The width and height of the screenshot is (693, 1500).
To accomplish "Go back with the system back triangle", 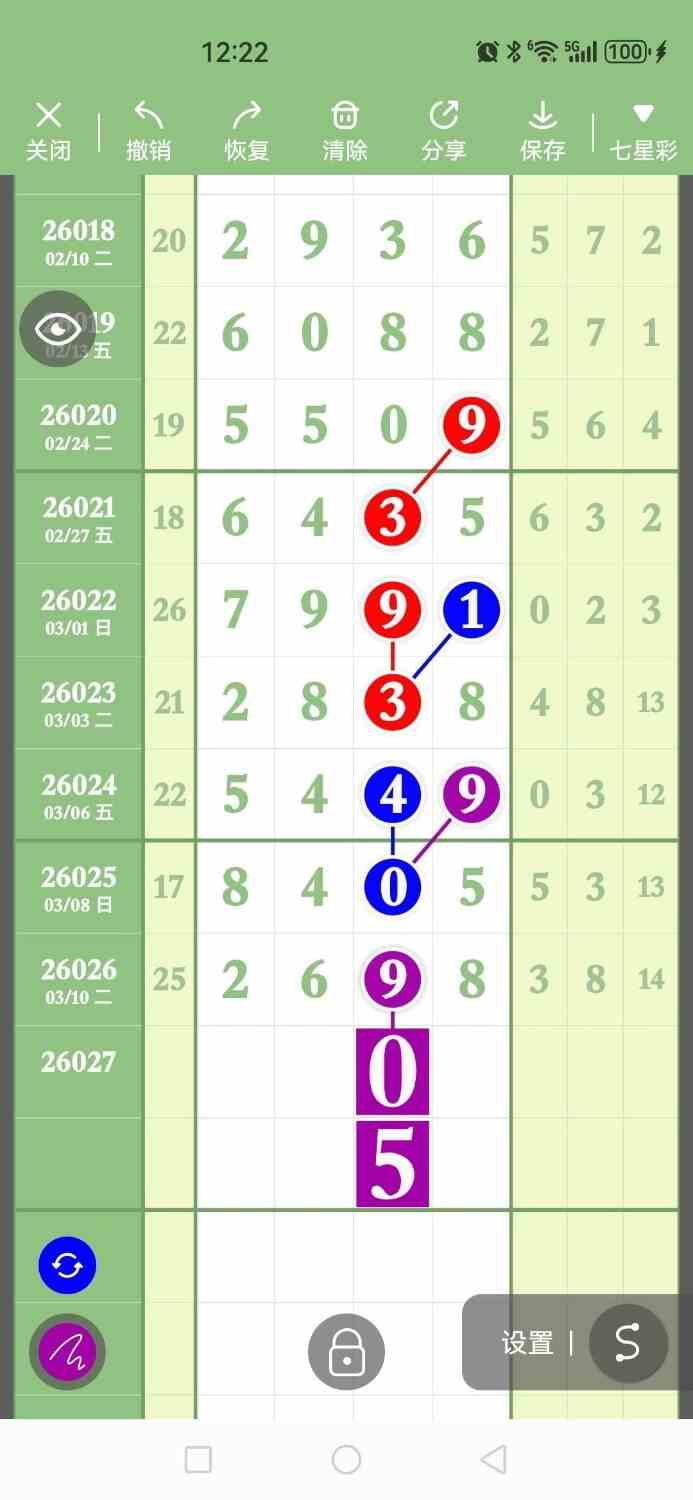I will coord(493,1459).
